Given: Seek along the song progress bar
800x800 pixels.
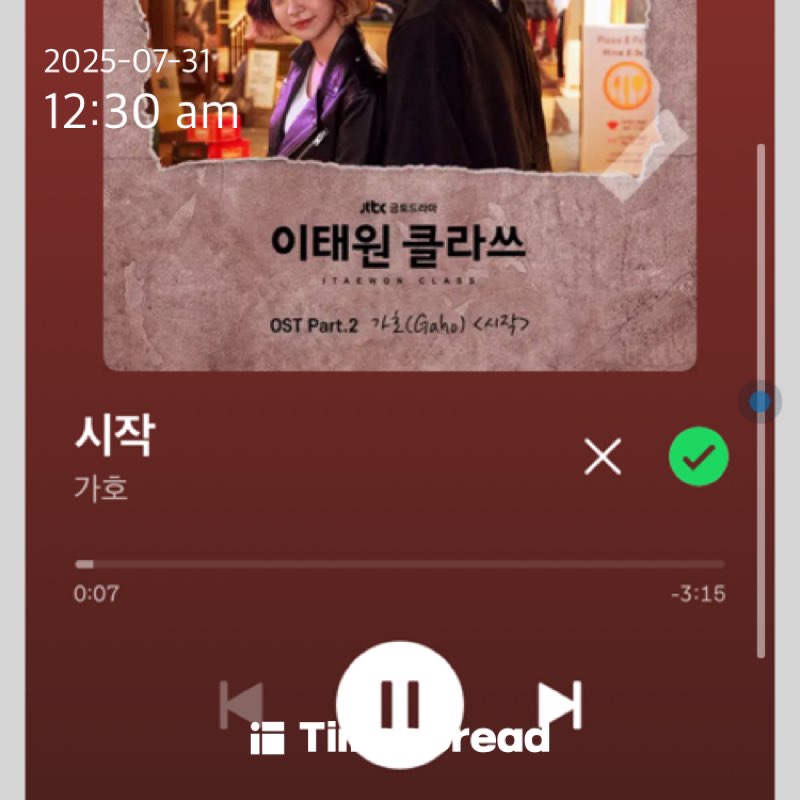Looking at the screenshot, I should point(400,565).
